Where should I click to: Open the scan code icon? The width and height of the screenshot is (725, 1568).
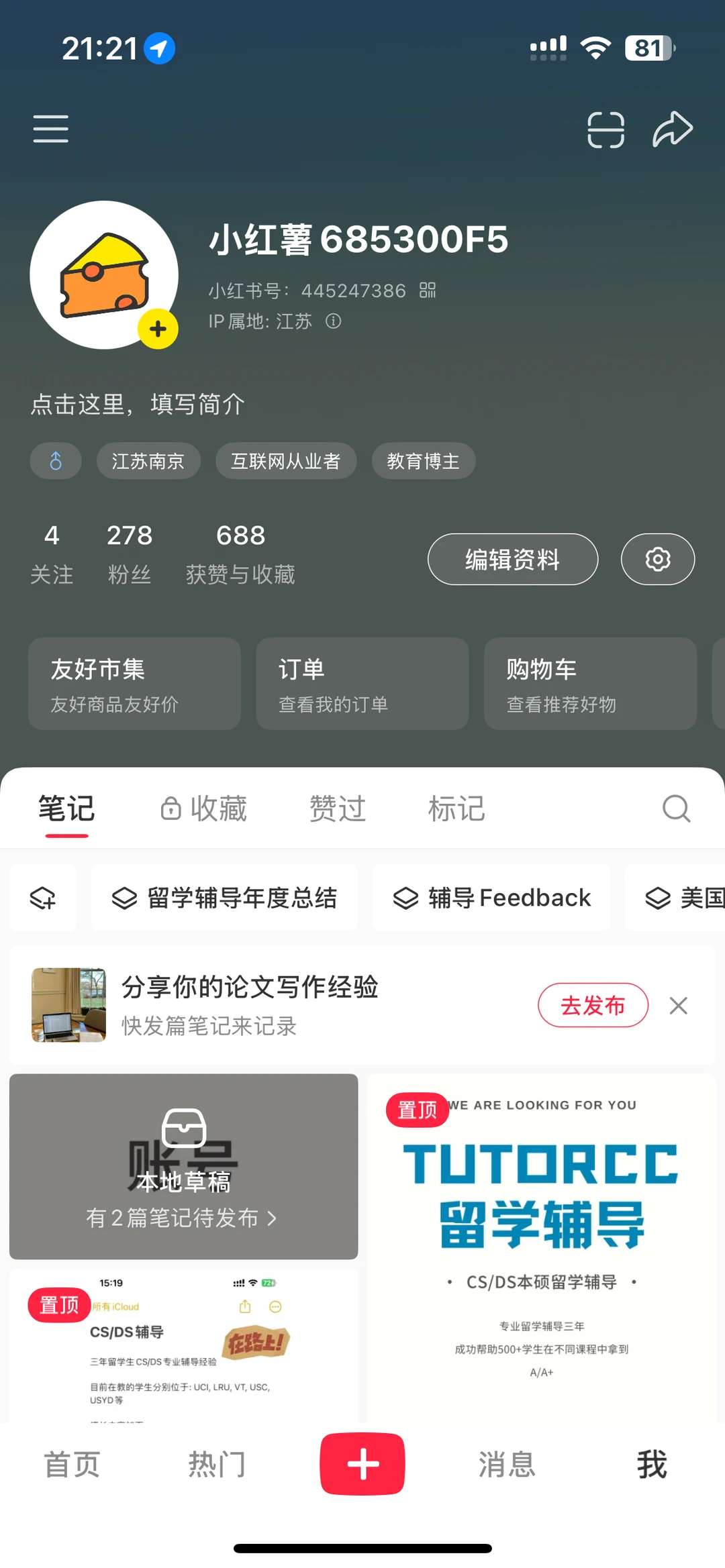(606, 129)
